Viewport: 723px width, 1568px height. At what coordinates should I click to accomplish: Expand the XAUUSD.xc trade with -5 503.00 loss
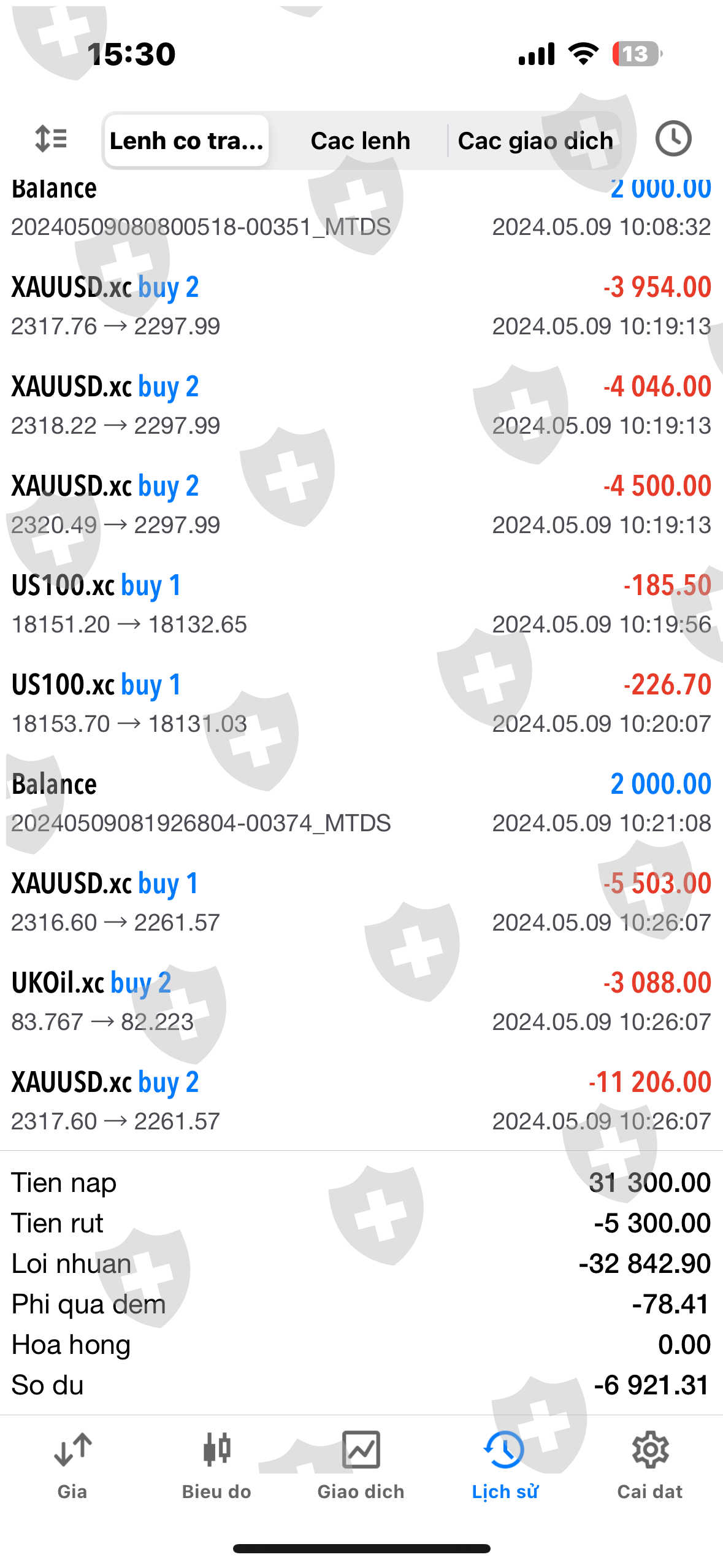pos(361,902)
